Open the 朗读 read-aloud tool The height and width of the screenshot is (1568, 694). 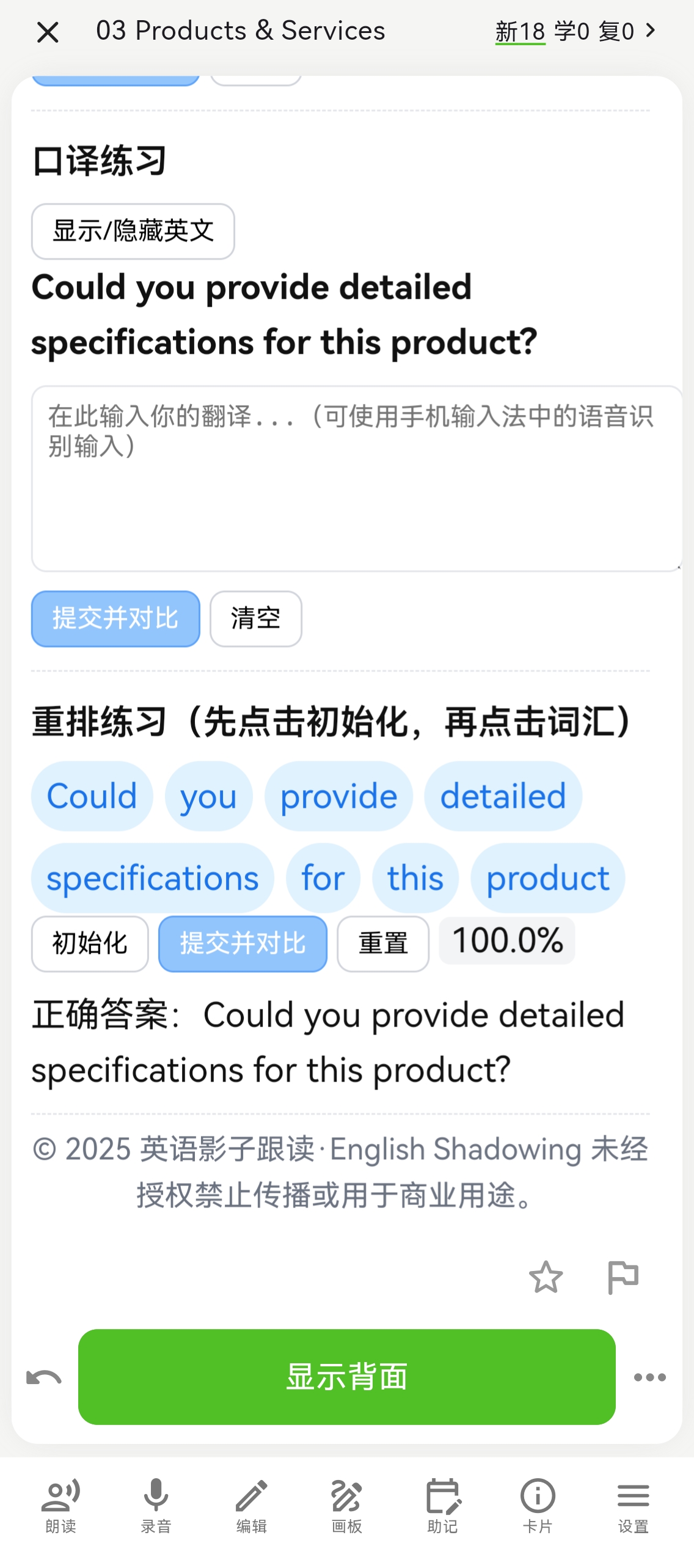60,1505
